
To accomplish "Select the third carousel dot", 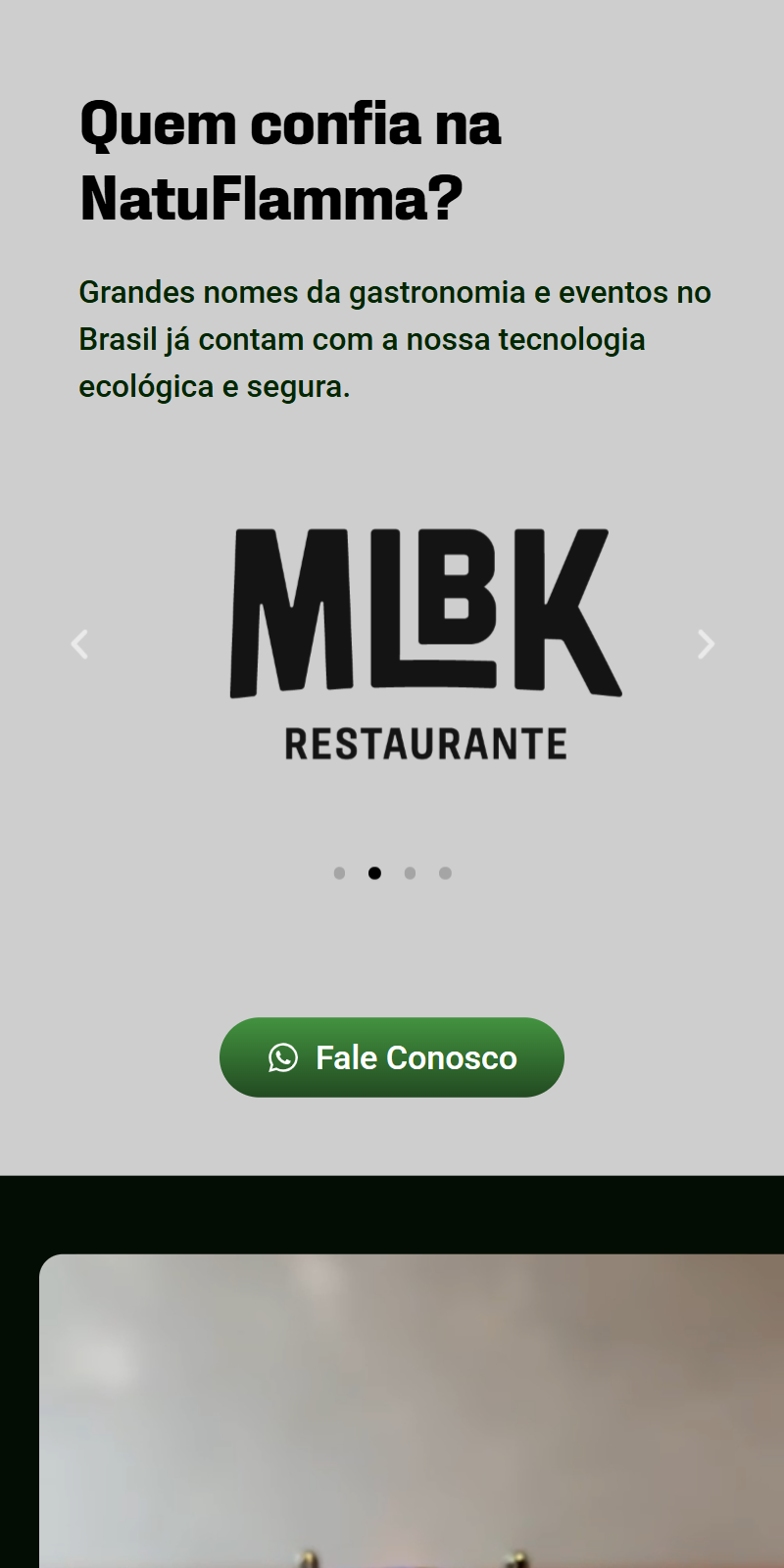I will click(x=410, y=873).
